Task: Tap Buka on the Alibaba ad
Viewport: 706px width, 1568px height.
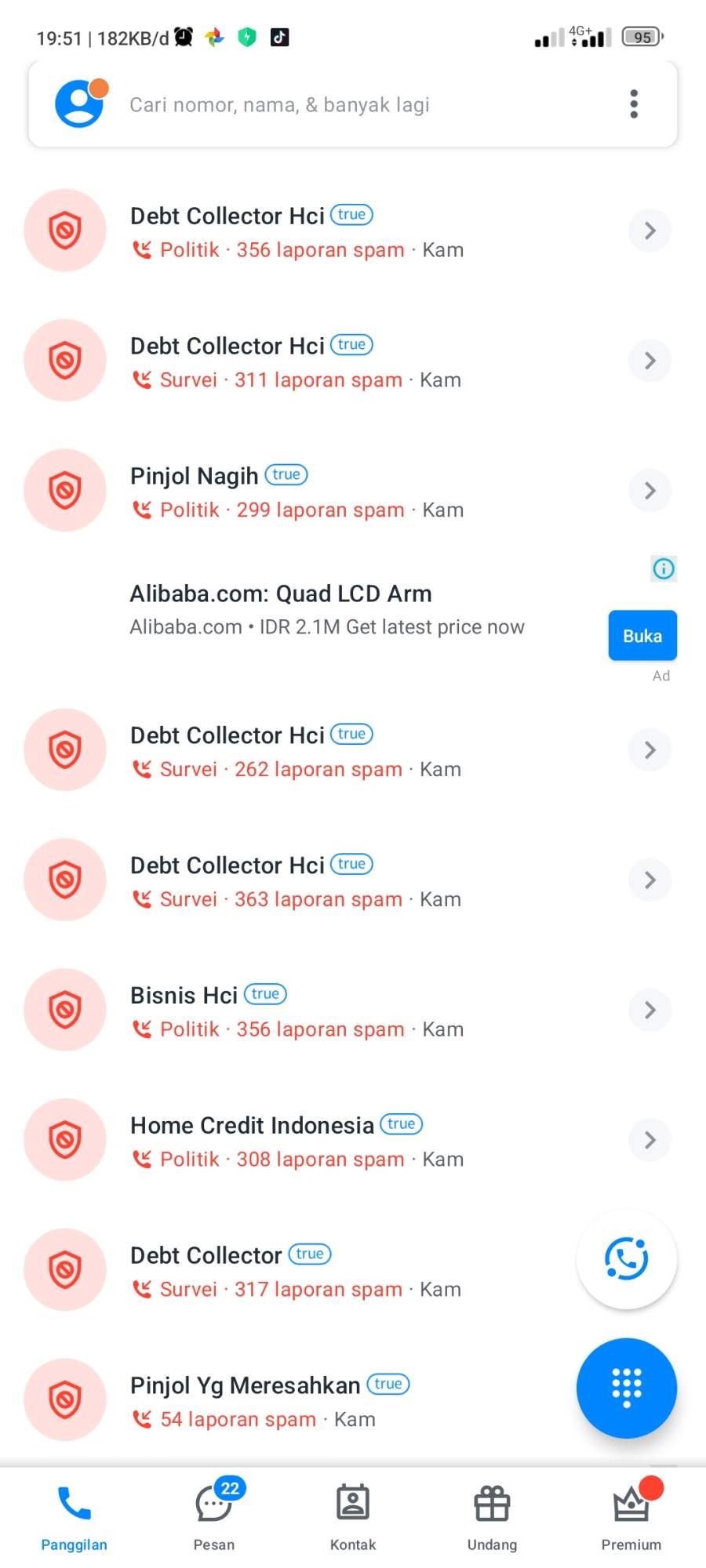Action: tap(642, 636)
